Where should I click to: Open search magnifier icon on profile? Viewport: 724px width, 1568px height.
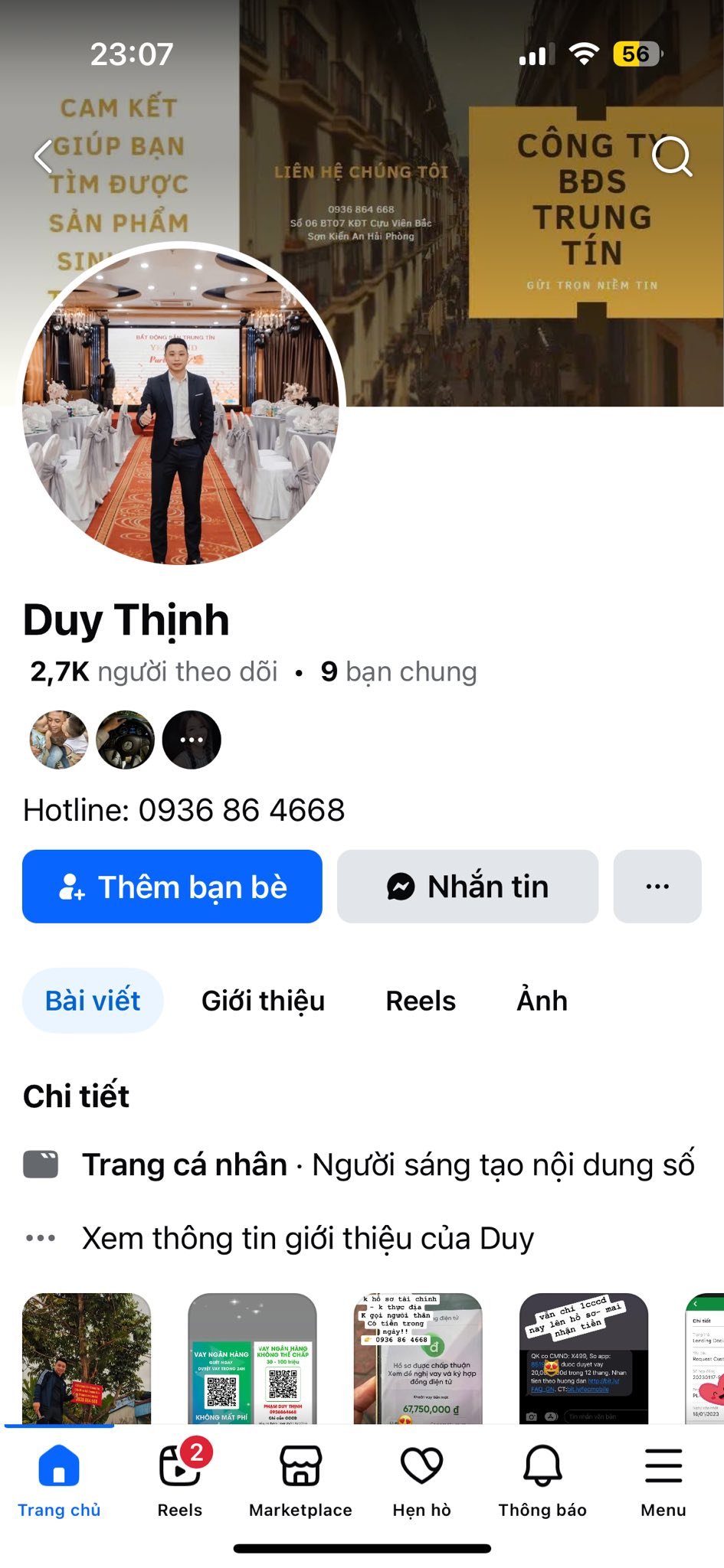pos(672,156)
